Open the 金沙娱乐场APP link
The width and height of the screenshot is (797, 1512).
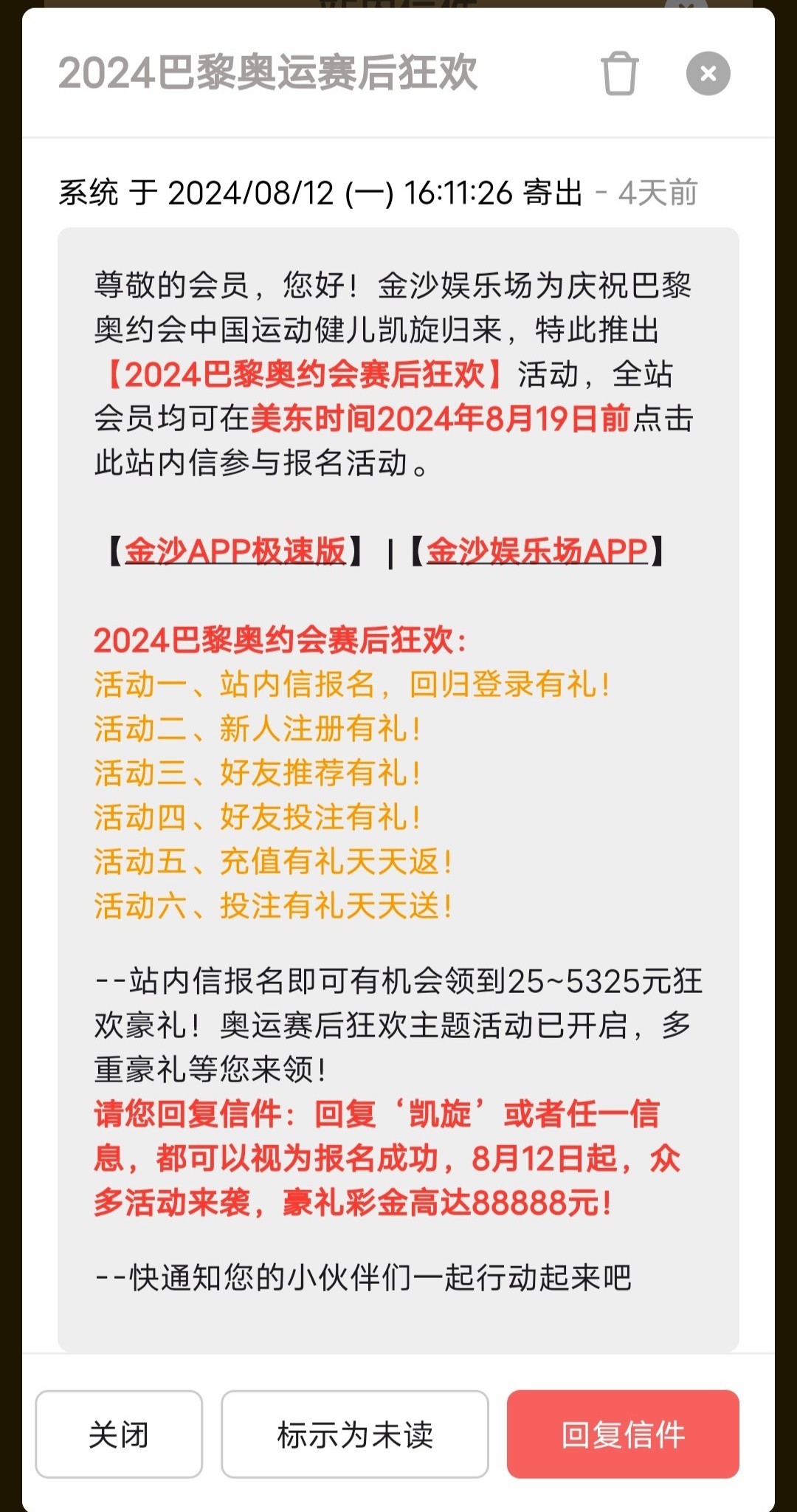tap(536, 551)
